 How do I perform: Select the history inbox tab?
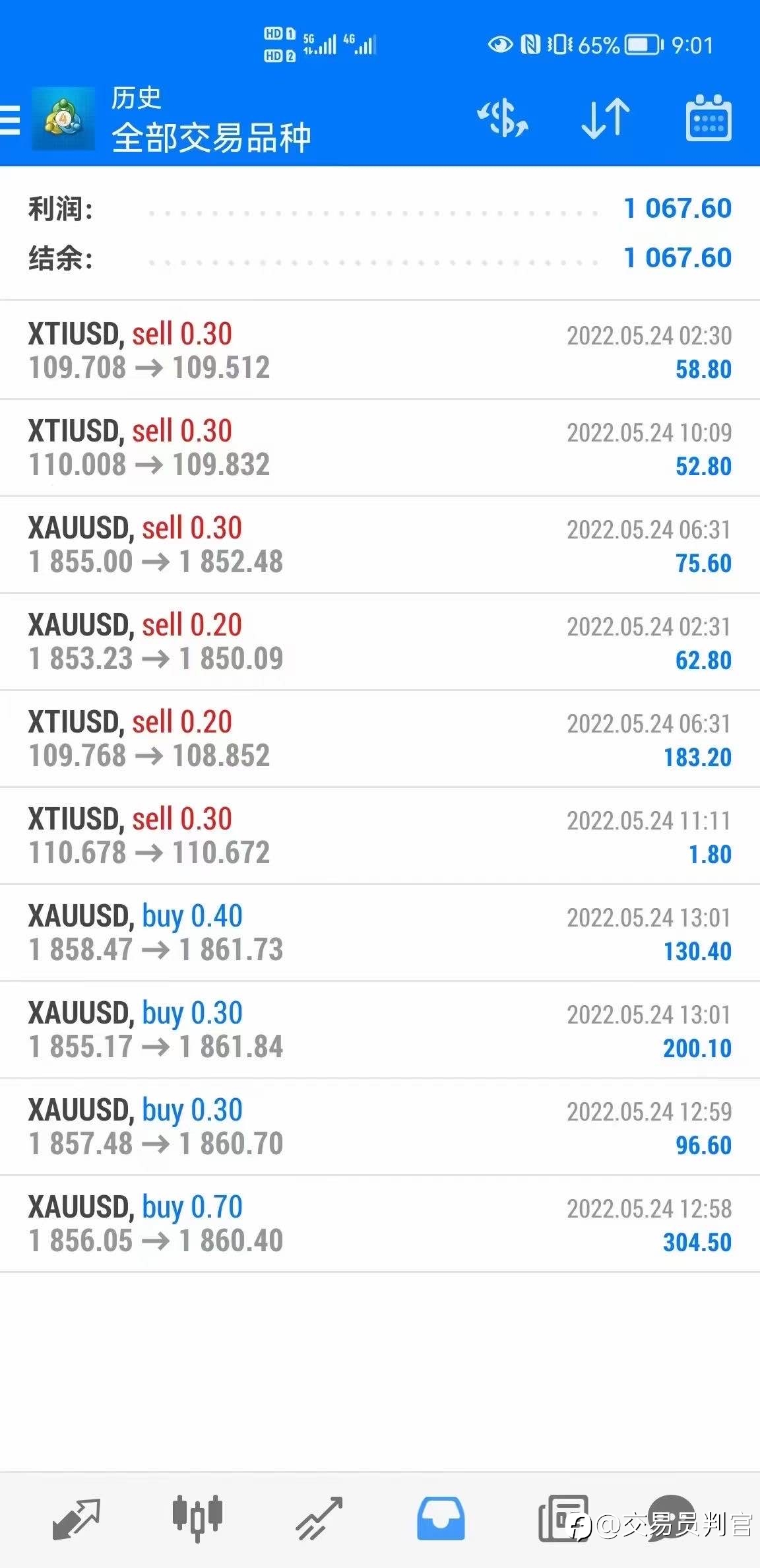441,1519
